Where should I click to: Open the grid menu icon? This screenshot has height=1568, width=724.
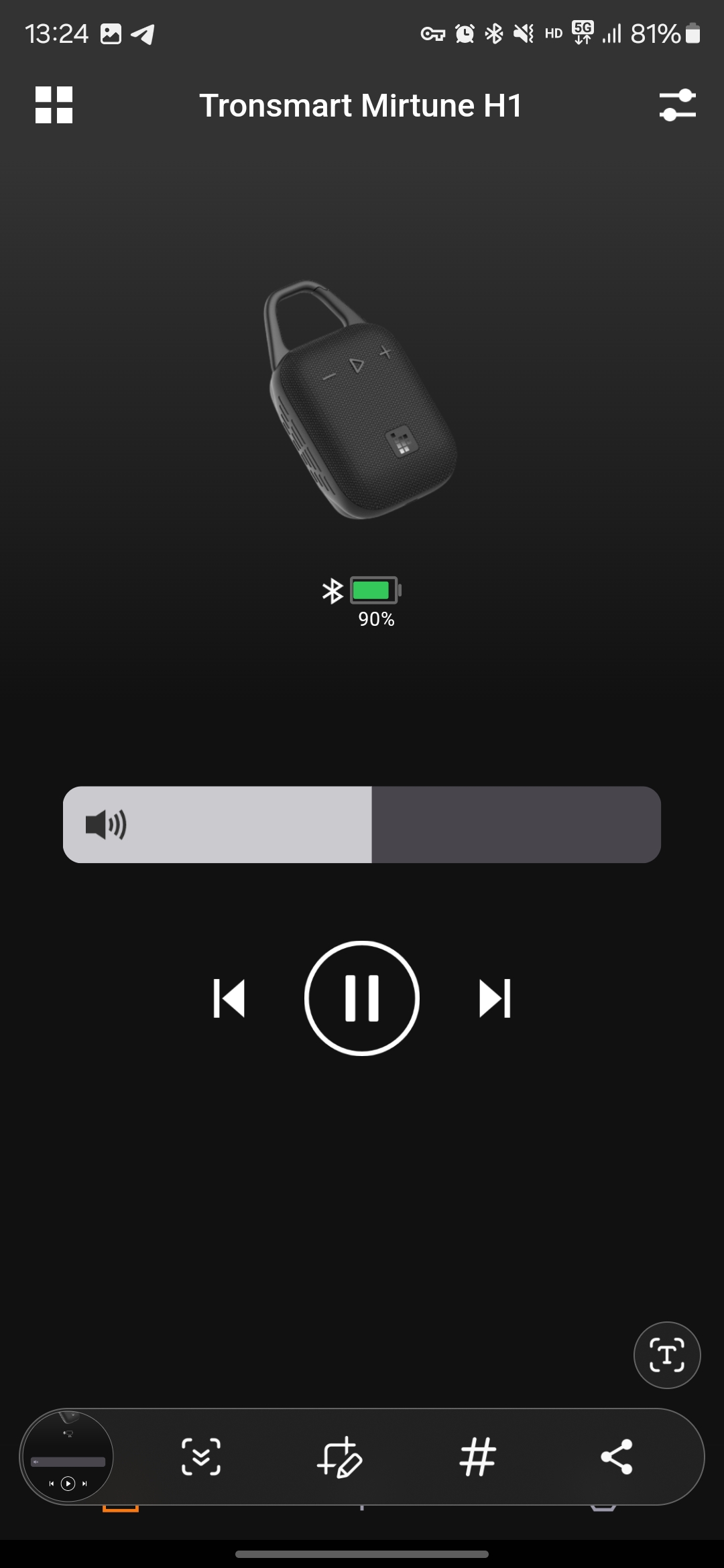click(x=54, y=105)
